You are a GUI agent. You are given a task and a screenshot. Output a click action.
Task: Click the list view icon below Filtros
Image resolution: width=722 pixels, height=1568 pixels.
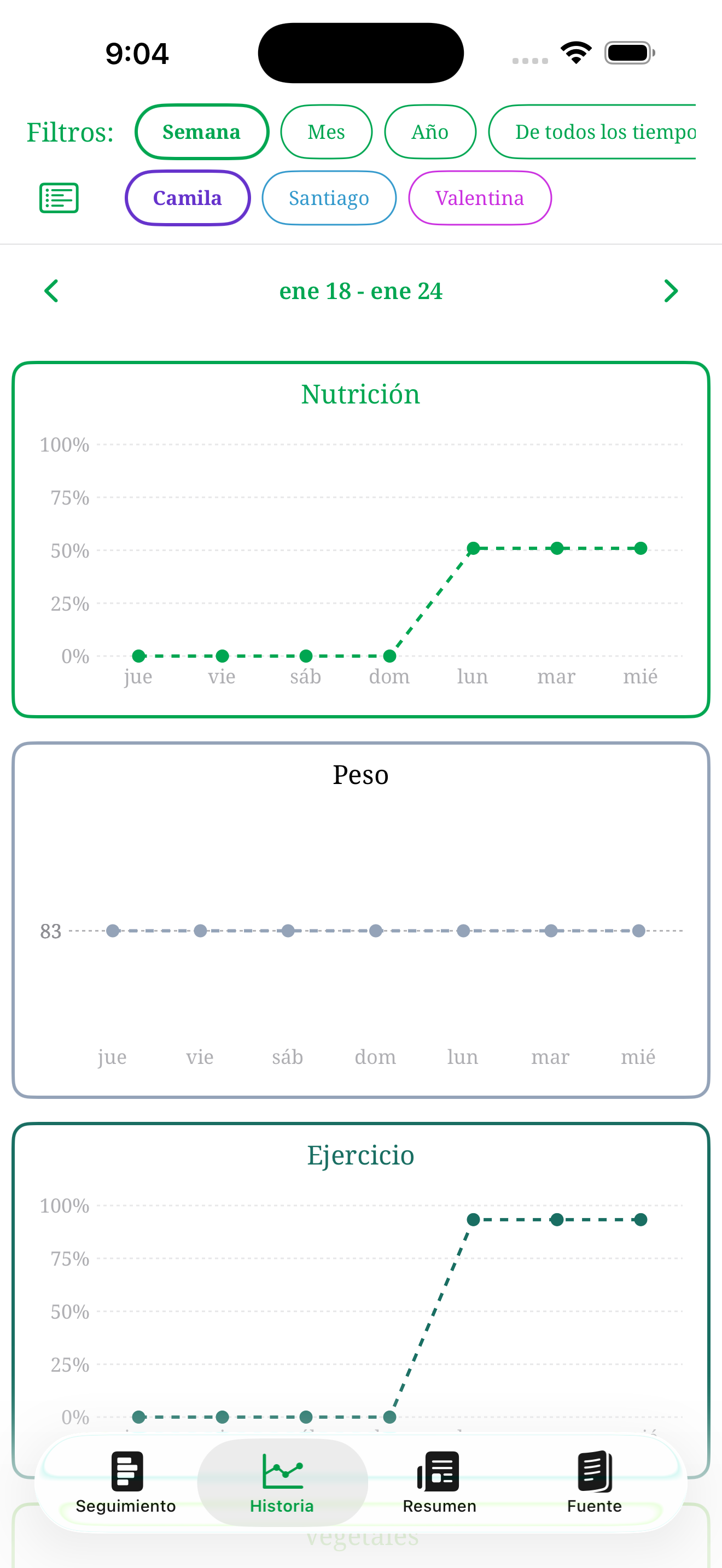[59, 197]
